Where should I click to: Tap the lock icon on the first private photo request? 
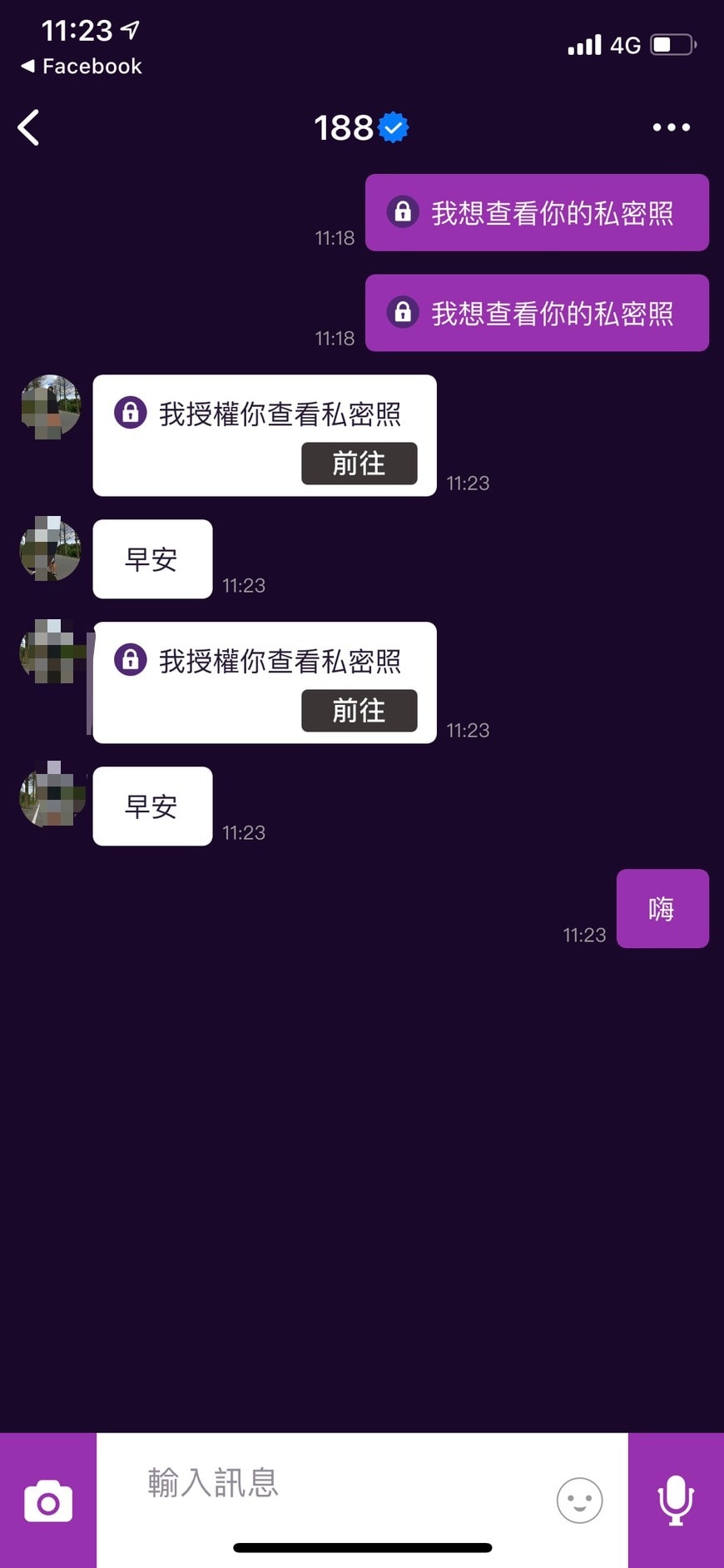pyautogui.click(x=403, y=212)
